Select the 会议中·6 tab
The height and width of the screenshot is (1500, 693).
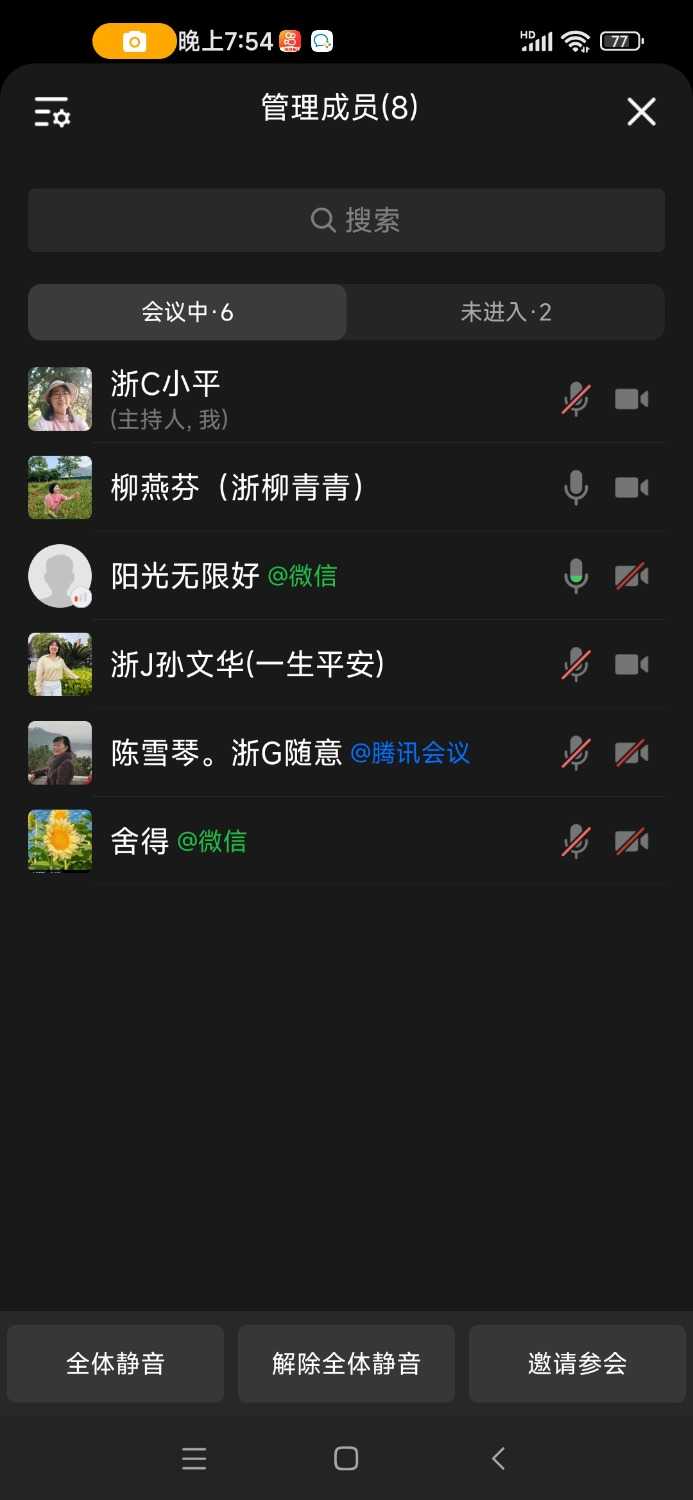point(187,312)
